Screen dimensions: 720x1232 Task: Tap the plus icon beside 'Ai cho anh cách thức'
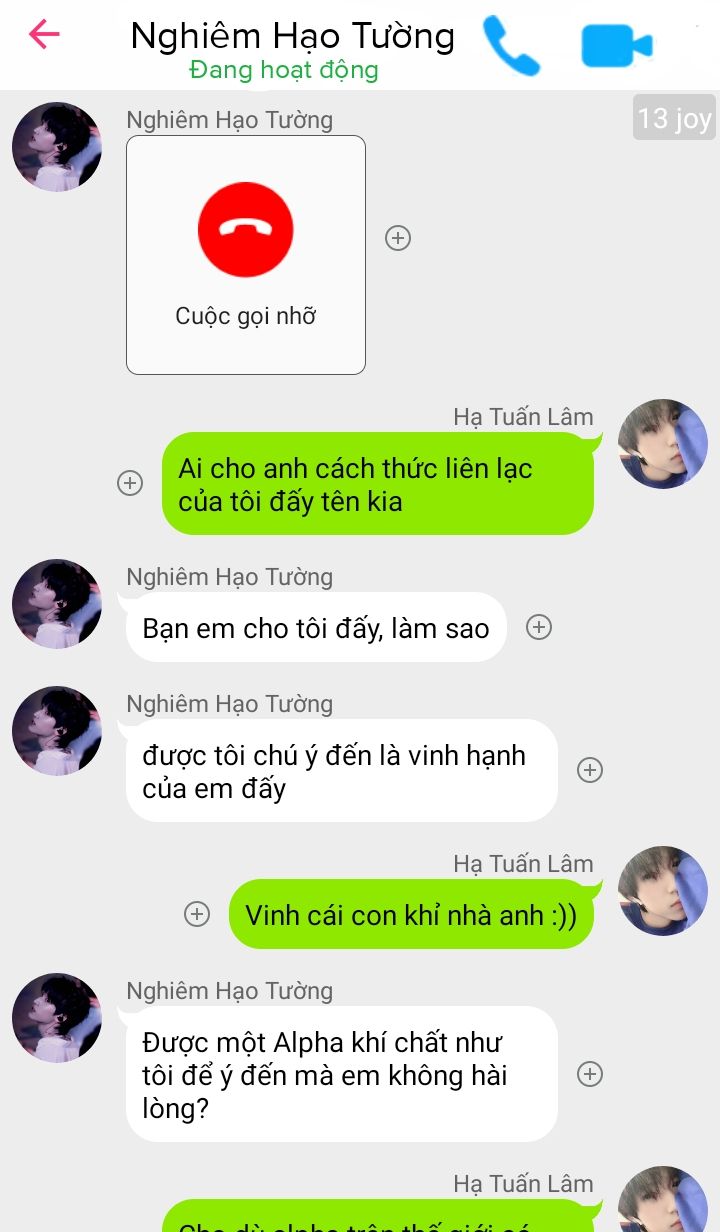pos(130,483)
